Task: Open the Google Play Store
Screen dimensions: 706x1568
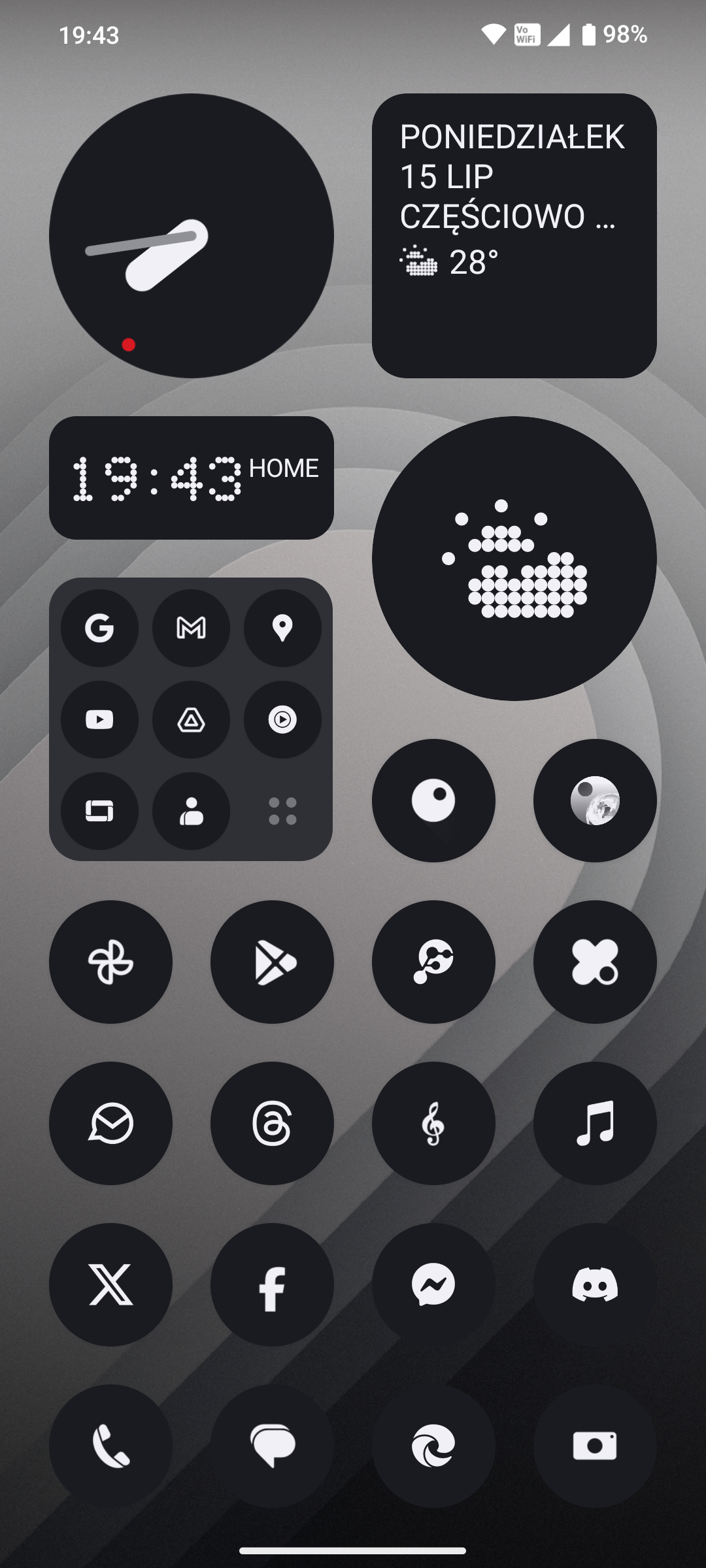Action: (x=272, y=962)
